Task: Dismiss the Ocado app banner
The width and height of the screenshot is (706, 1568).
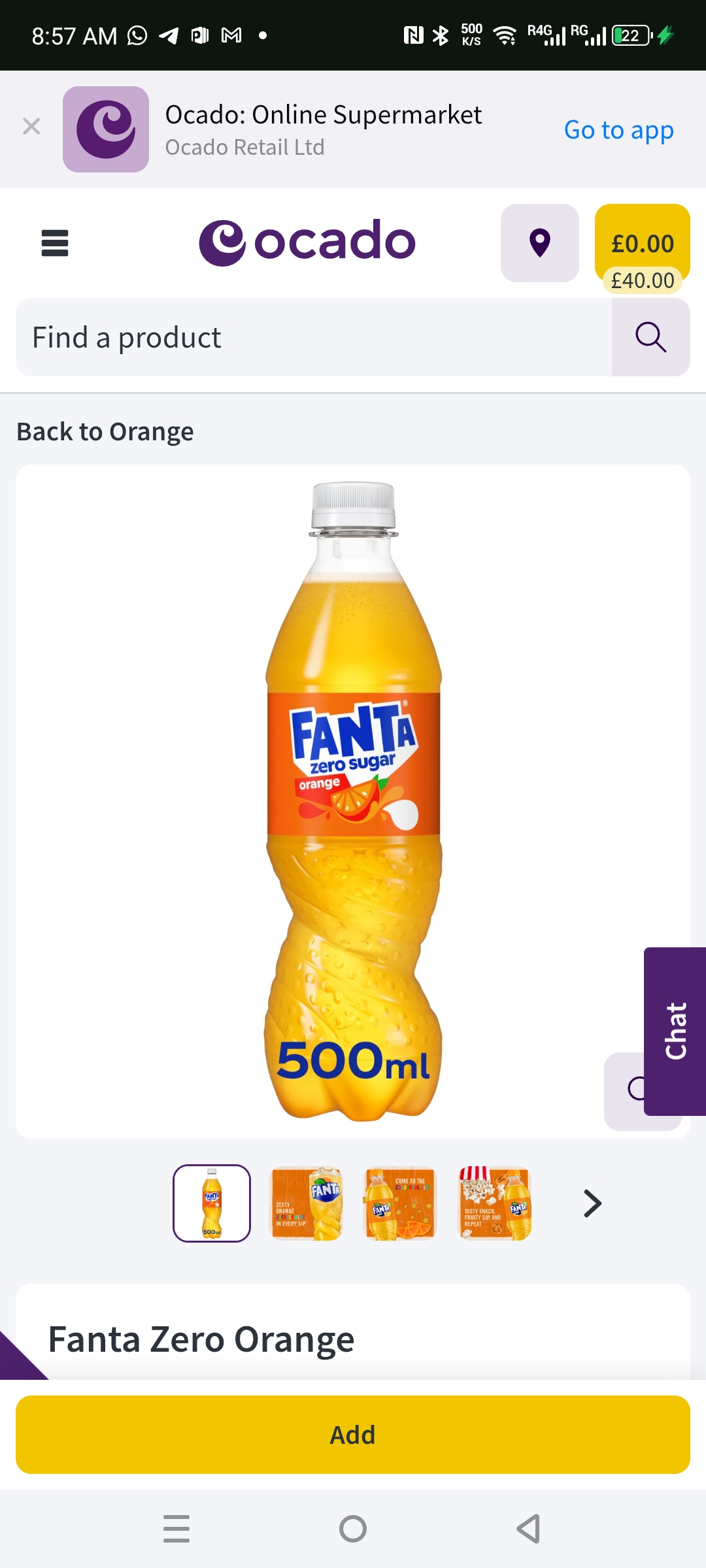Action: [31, 126]
